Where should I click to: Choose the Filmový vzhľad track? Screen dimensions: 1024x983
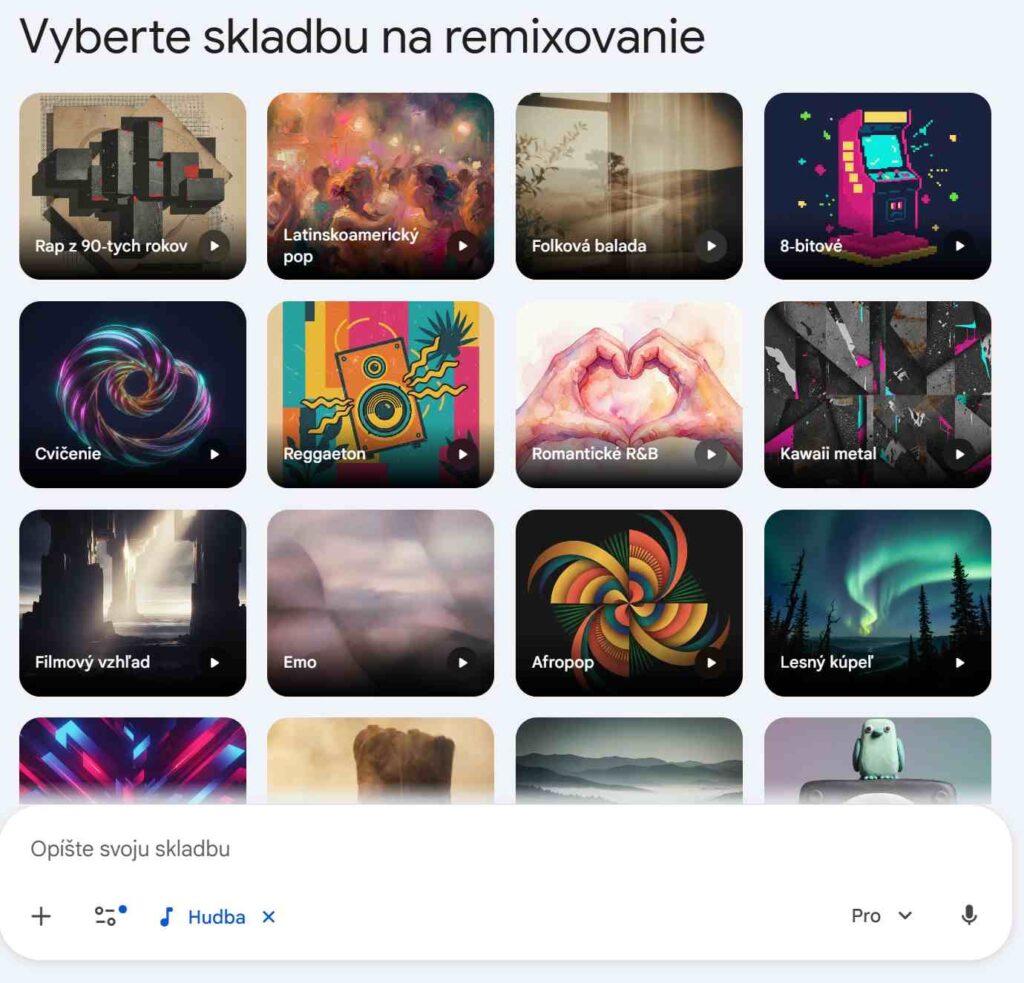point(132,602)
